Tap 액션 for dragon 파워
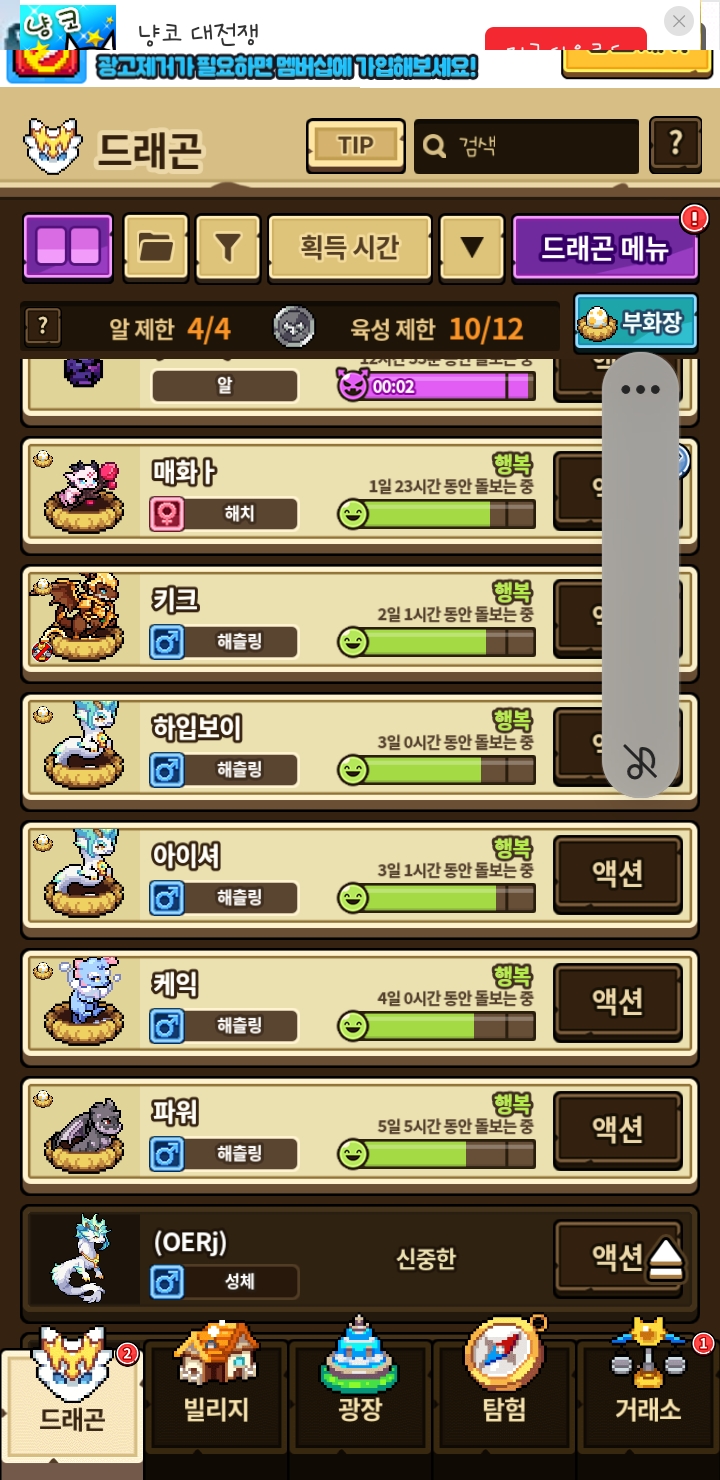 617,1129
